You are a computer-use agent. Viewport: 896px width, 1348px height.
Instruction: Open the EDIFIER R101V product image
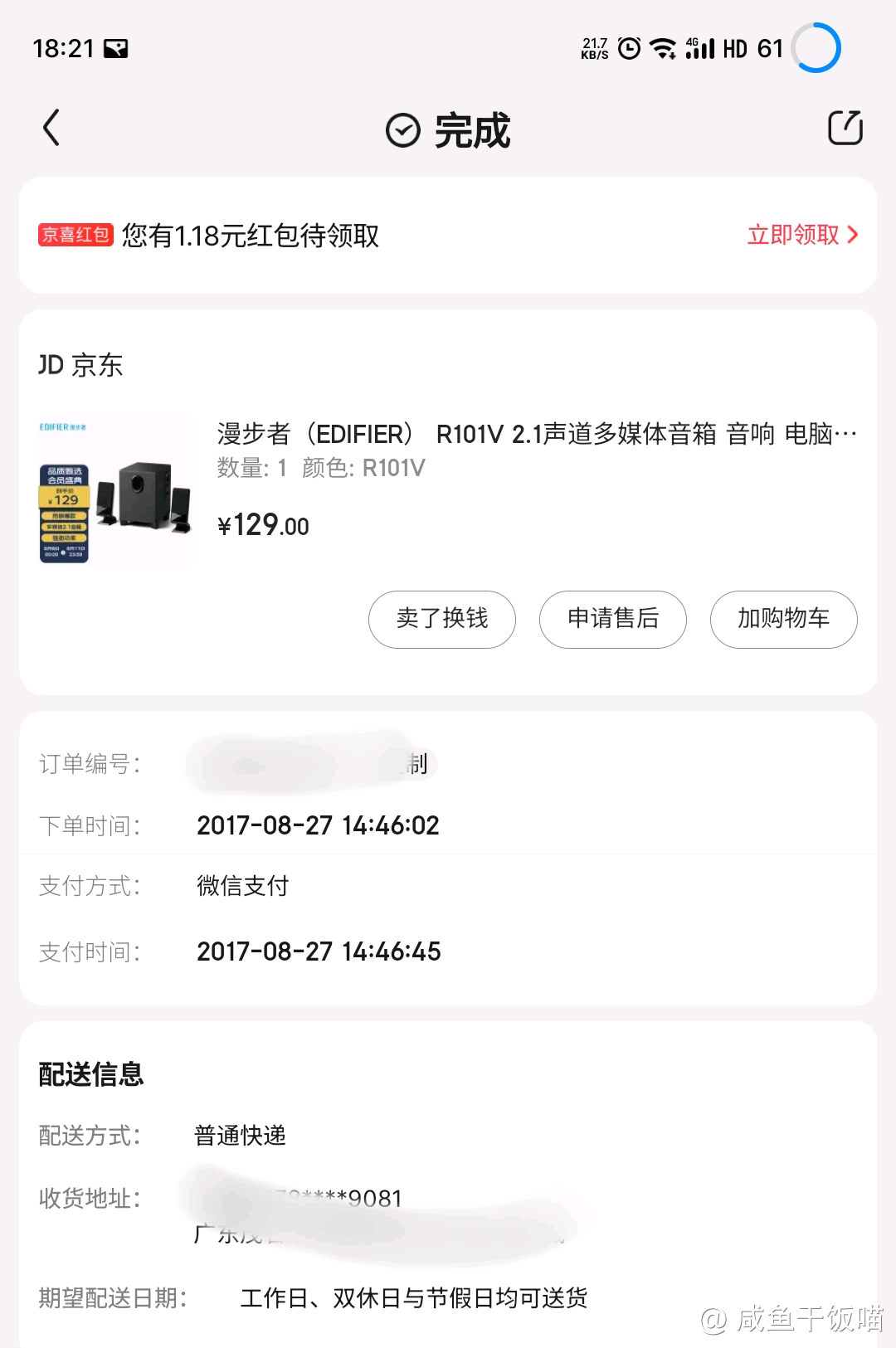(116, 489)
